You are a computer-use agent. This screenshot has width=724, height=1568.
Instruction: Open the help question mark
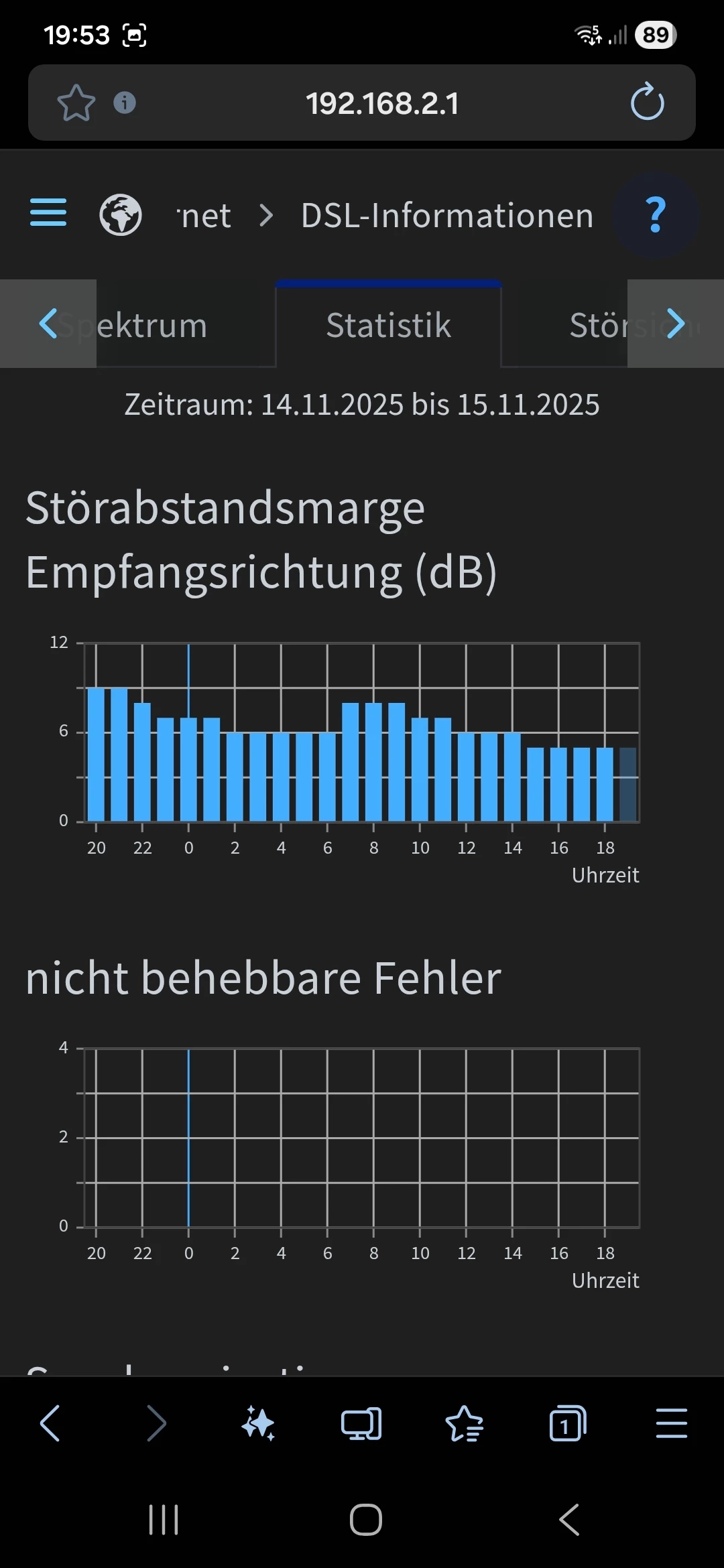(656, 215)
